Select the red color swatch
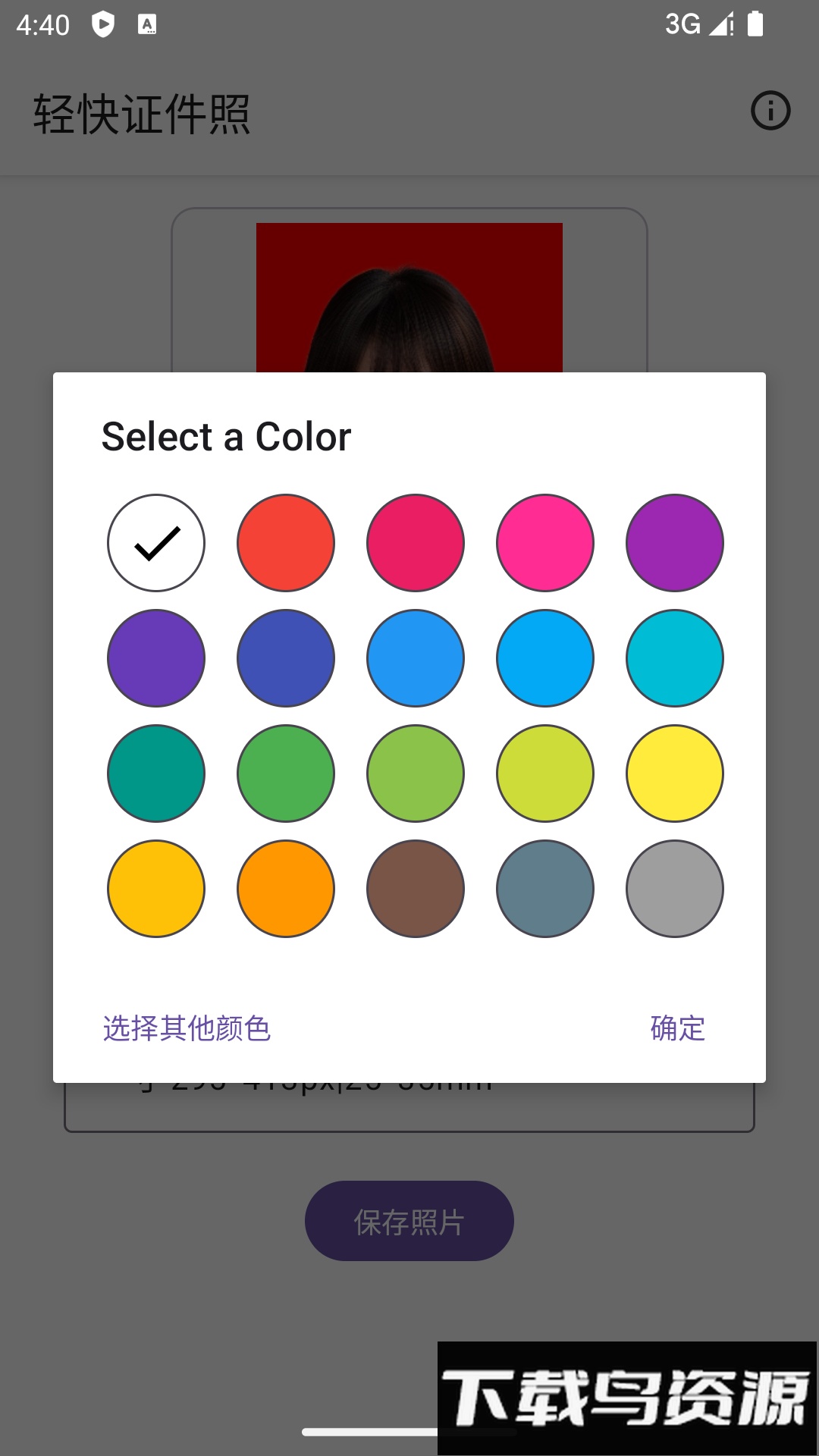Screen dimensions: 819x1456 coord(285,543)
